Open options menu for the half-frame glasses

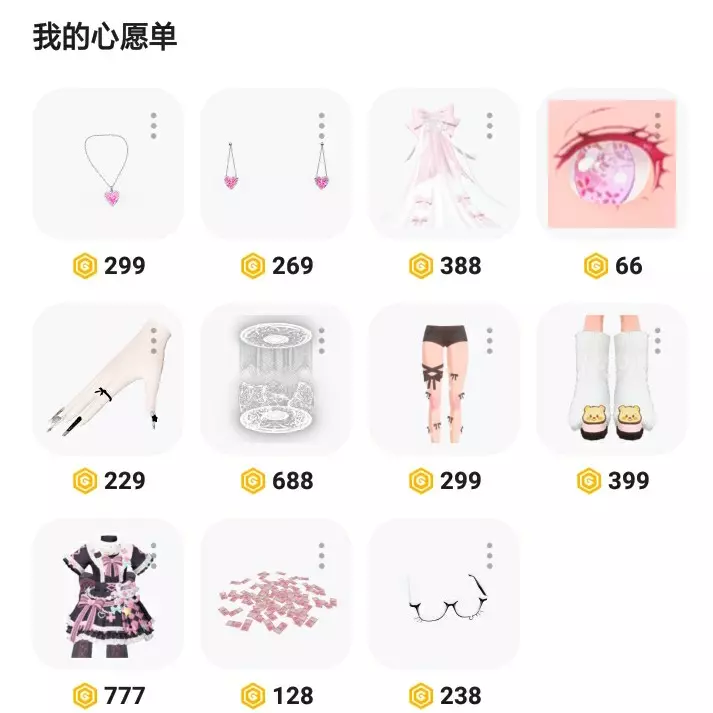tap(489, 555)
